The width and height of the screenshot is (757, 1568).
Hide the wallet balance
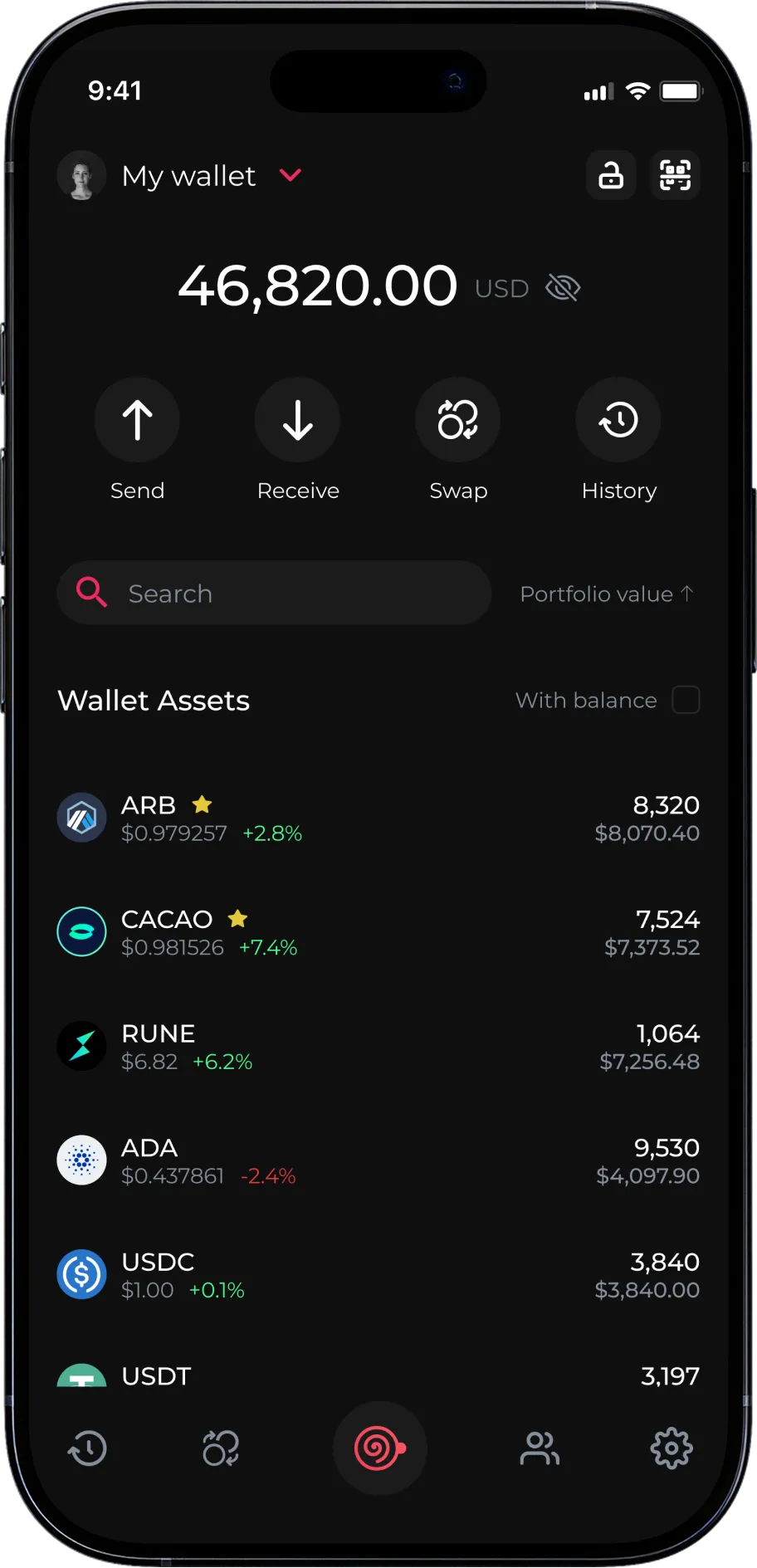point(563,288)
